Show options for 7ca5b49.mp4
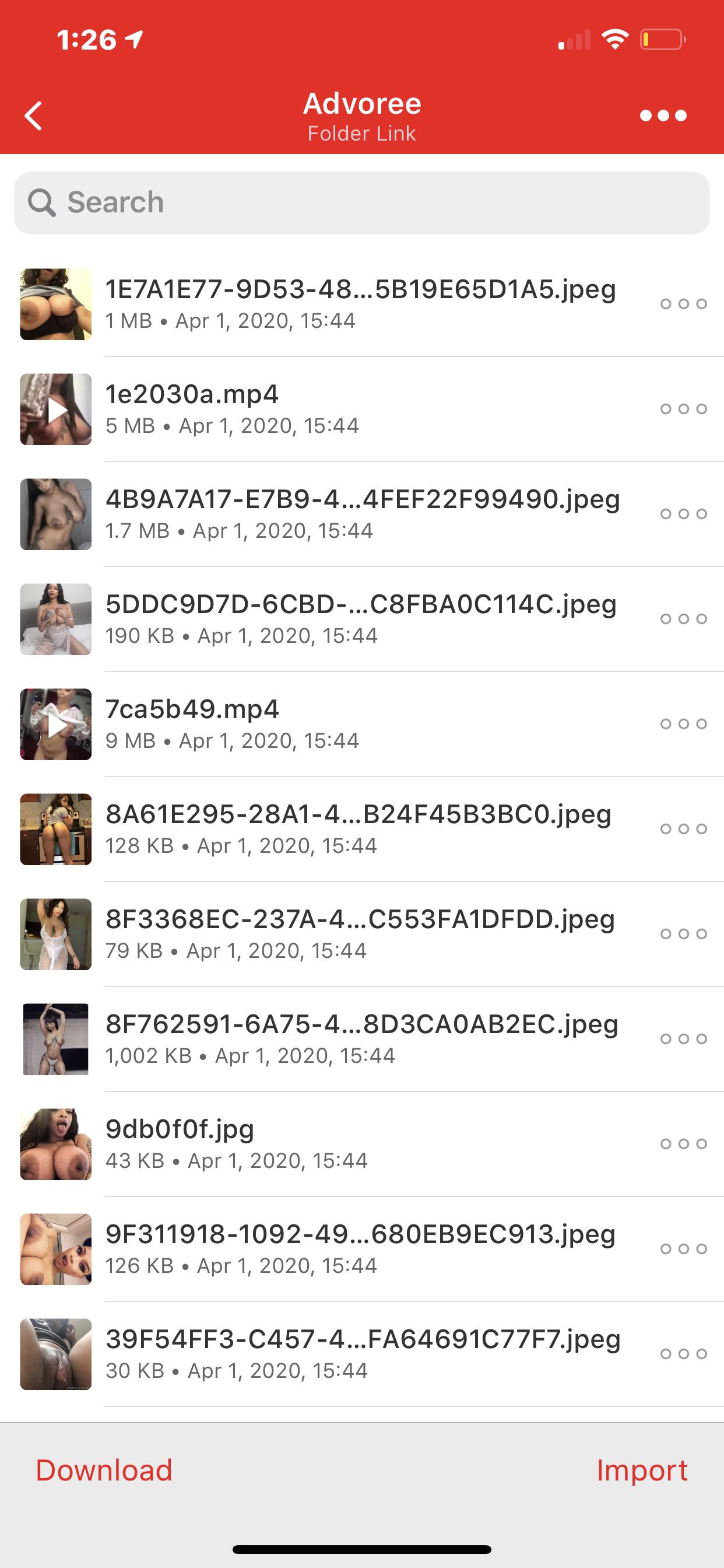The image size is (724, 1568). coord(683,724)
